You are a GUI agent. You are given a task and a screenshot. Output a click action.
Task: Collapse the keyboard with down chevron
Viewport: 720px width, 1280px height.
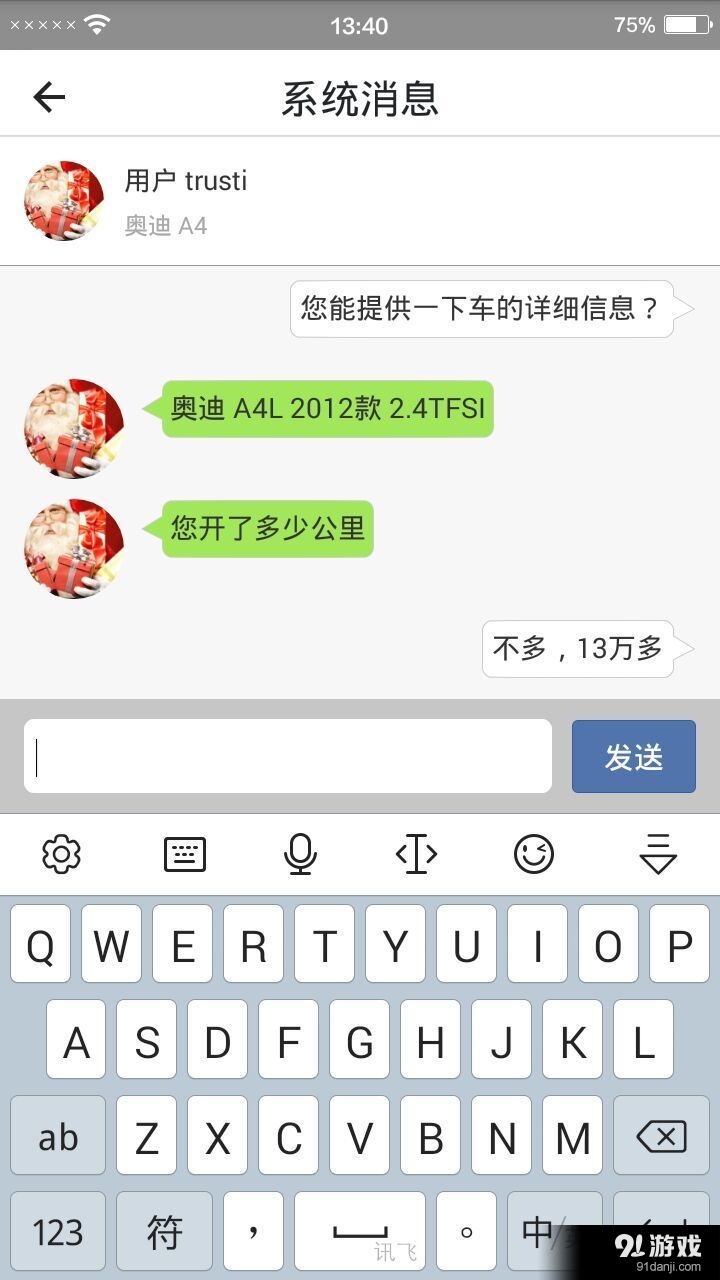click(x=657, y=854)
